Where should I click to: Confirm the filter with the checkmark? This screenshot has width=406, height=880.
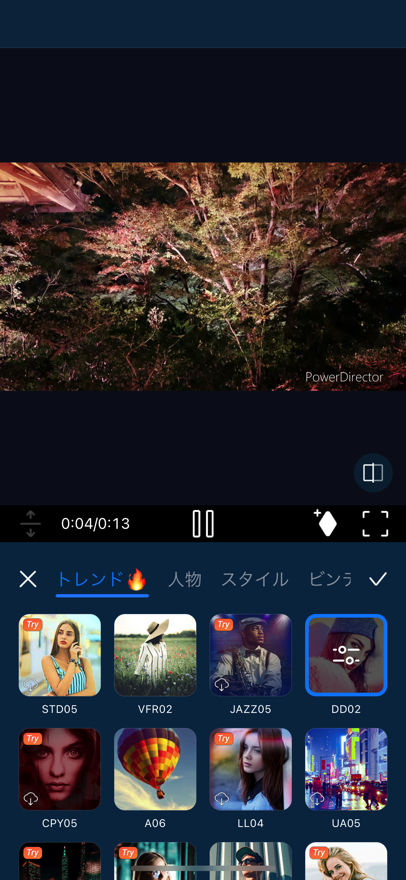pos(378,579)
